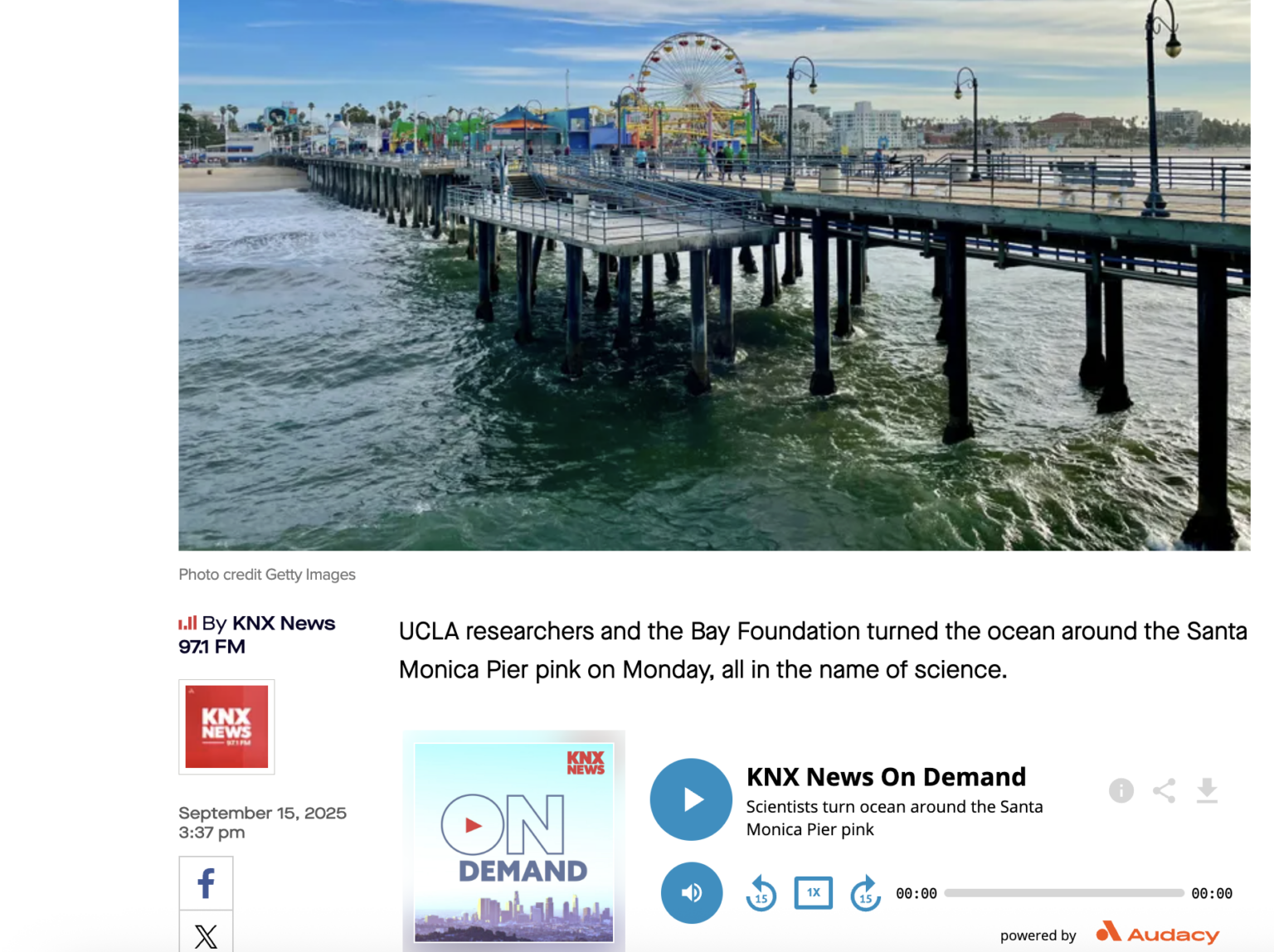Viewport: 1274px width, 952px height.
Task: Open the KNX News station logo tile
Action: [226, 726]
